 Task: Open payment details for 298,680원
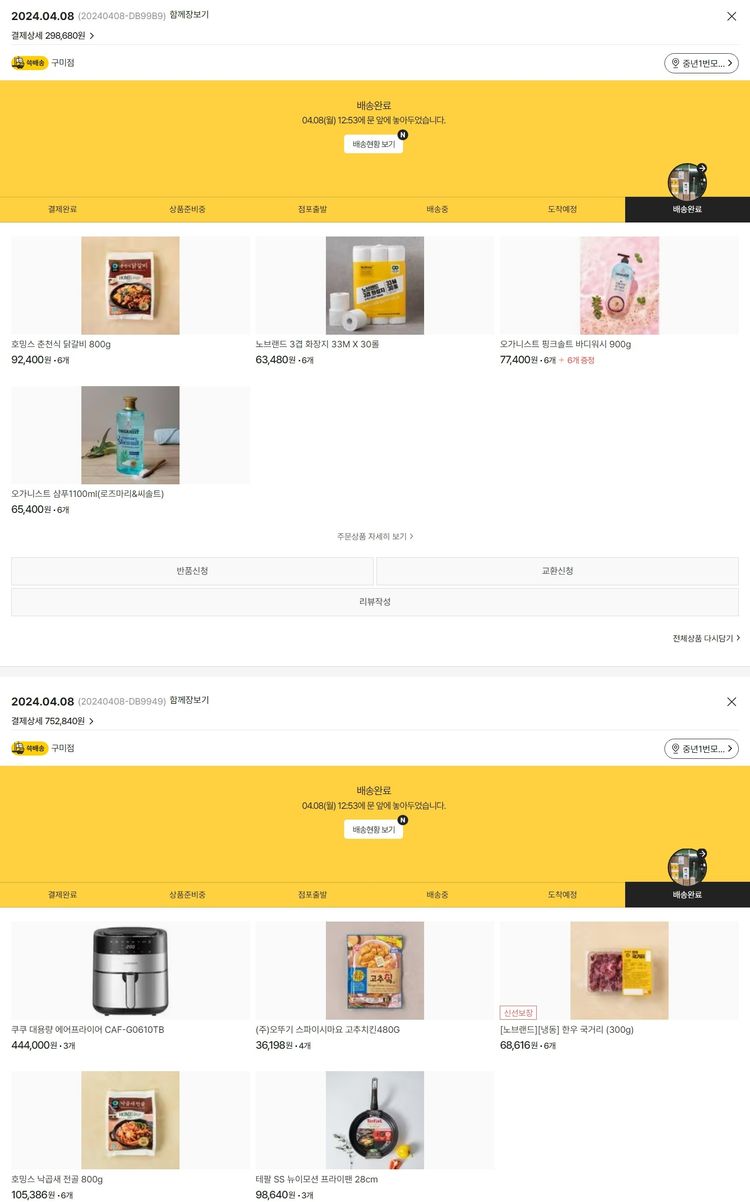(x=53, y=35)
